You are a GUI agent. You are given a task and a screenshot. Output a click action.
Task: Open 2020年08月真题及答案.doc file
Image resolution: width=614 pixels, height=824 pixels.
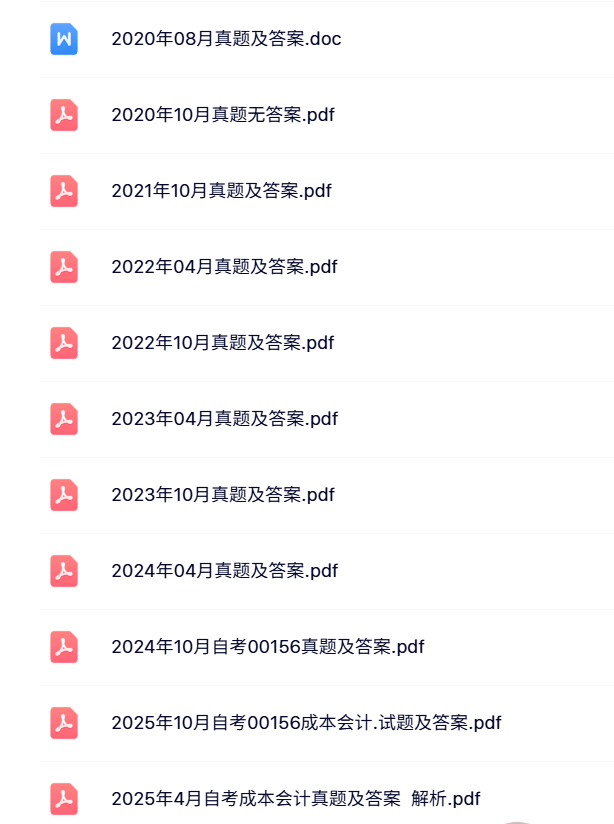[226, 39]
